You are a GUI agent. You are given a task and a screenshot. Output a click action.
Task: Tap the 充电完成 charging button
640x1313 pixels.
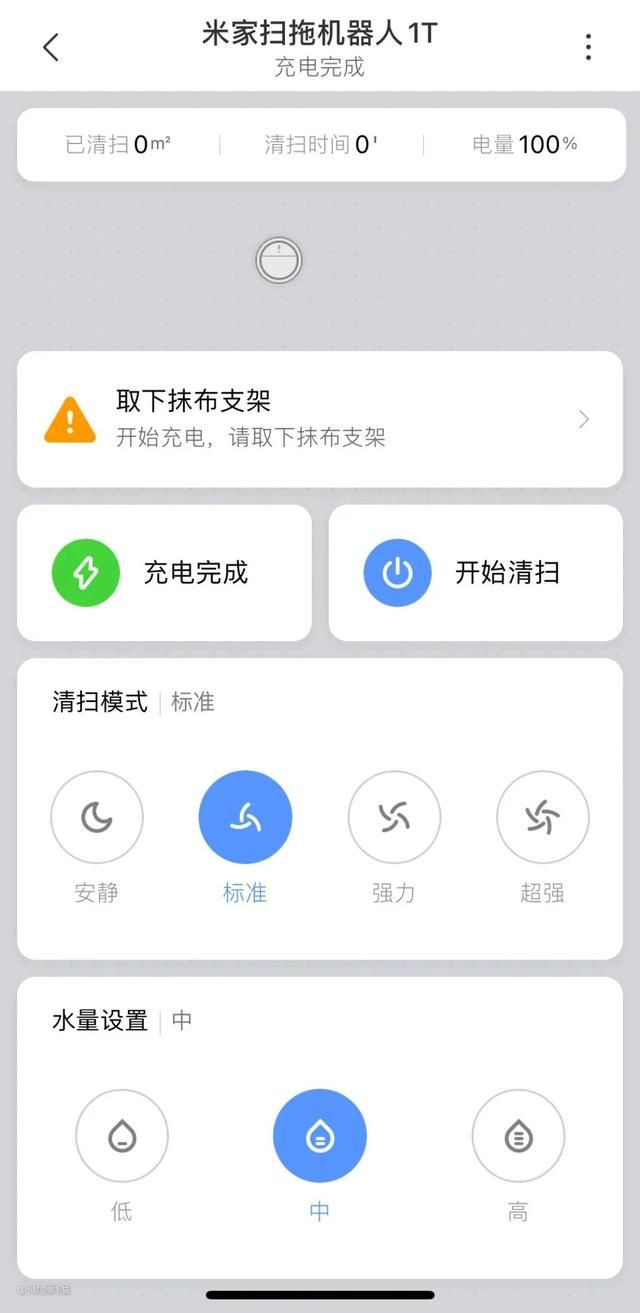164,573
